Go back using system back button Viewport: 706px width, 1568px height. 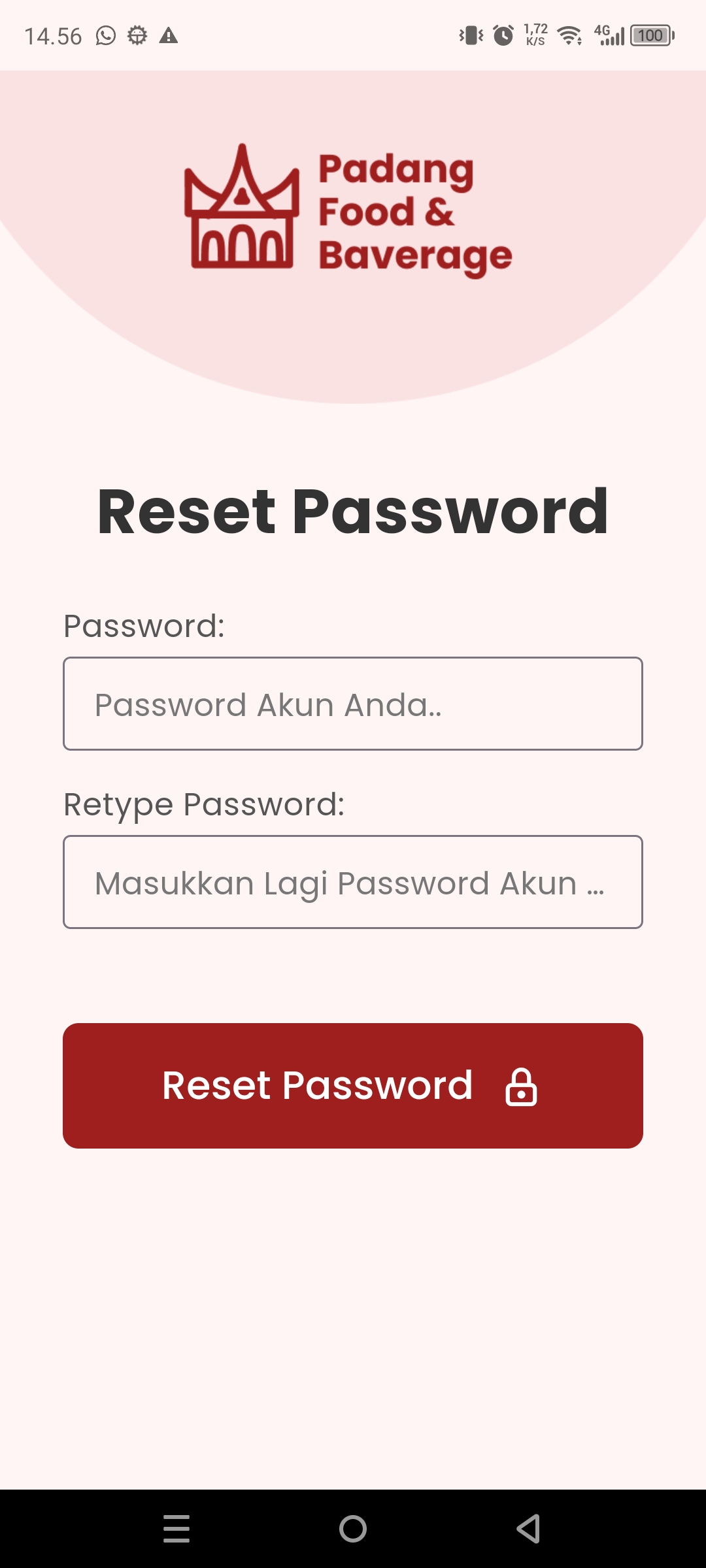point(528,1529)
